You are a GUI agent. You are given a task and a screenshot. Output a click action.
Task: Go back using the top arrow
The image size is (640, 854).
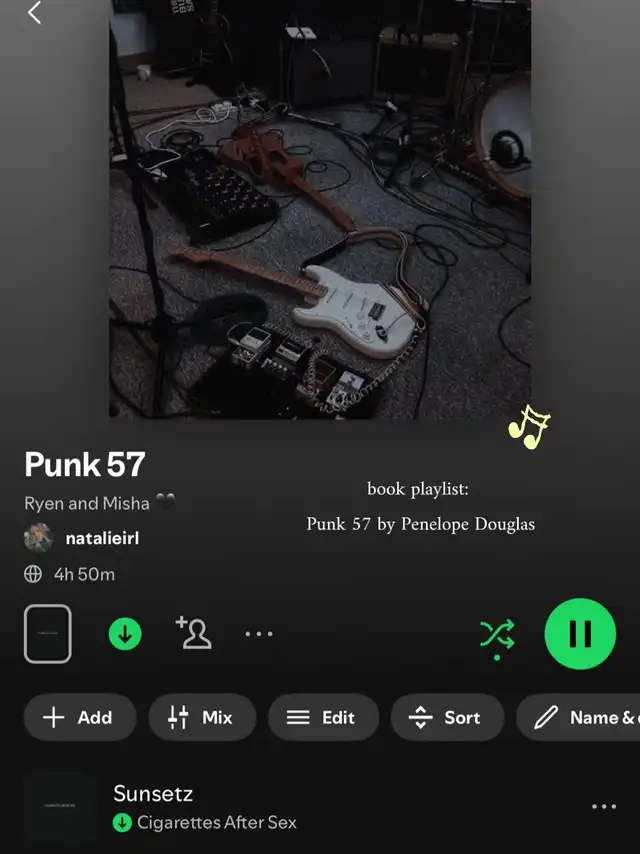35,14
